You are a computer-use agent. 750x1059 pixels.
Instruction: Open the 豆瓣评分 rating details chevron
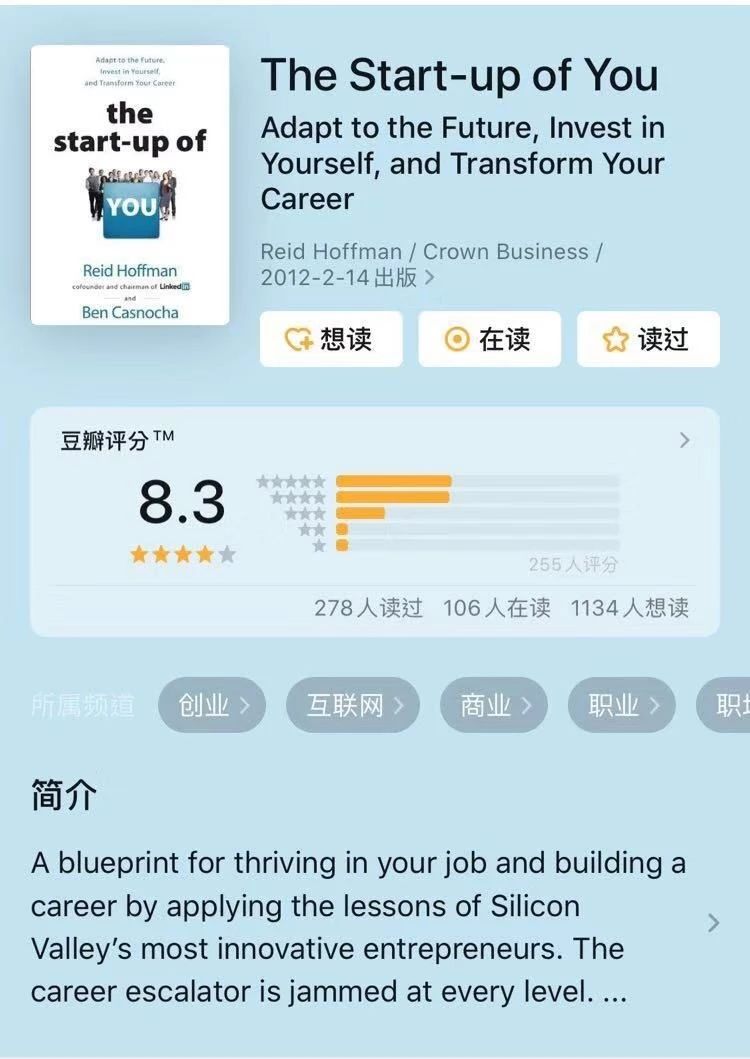(684, 440)
